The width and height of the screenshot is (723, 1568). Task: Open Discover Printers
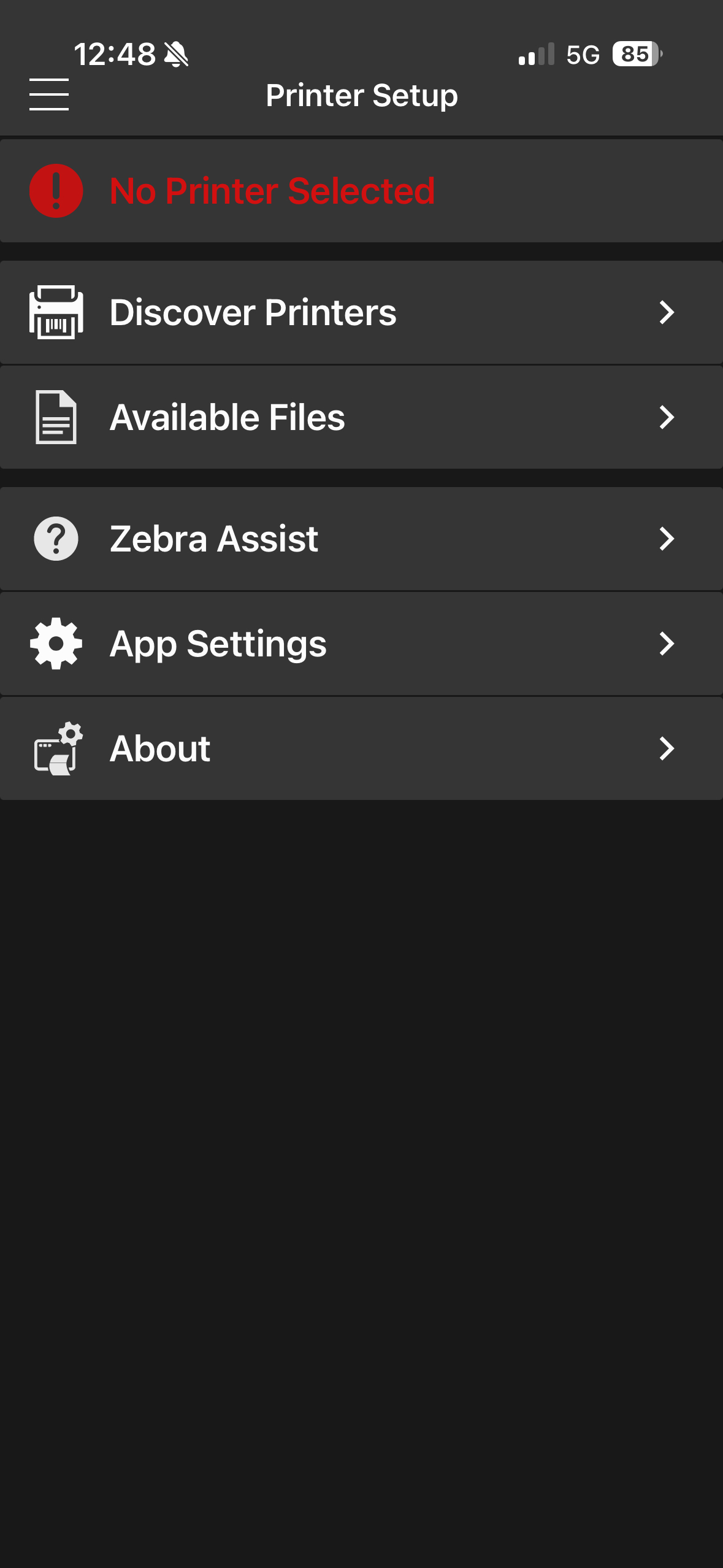pos(361,312)
